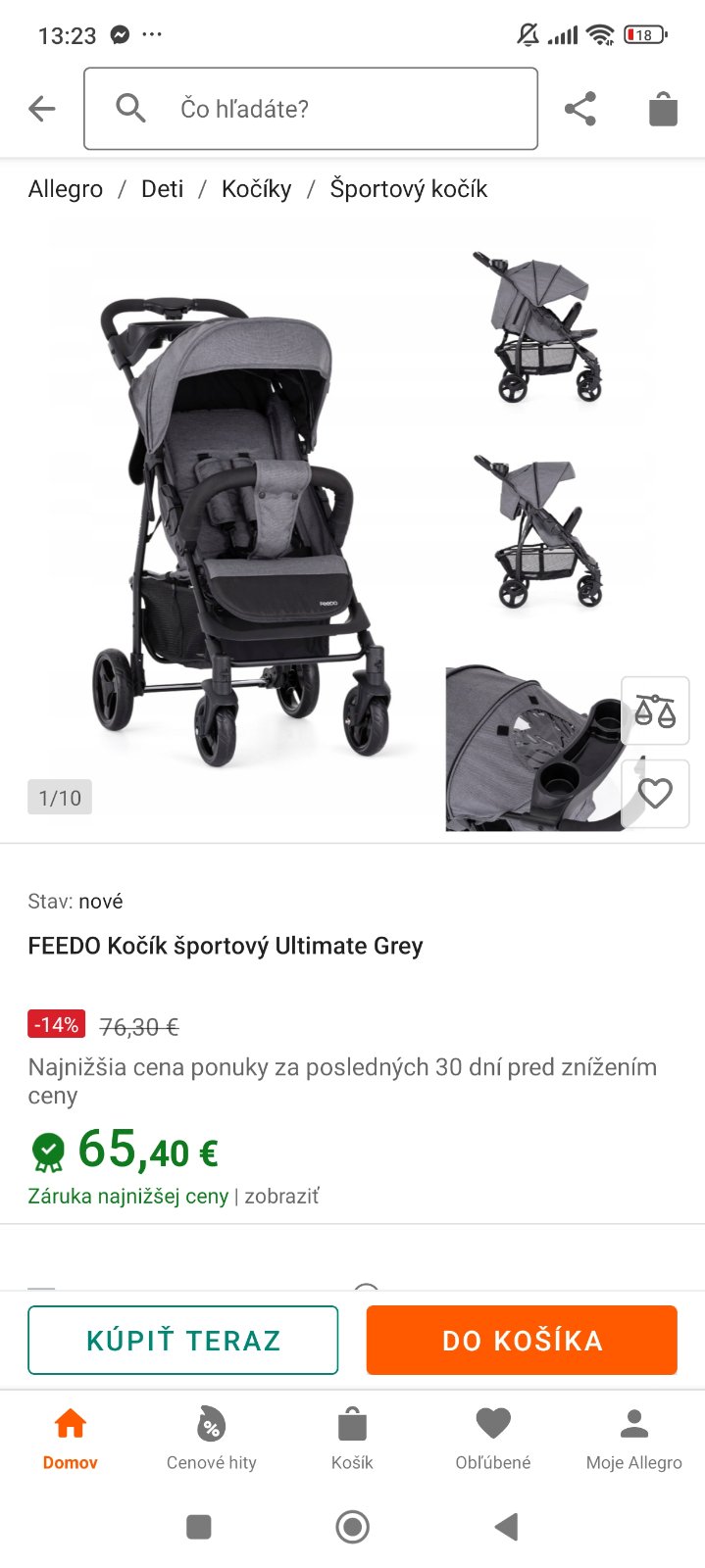Switch to the Domov tab

pyautogui.click(x=71, y=1438)
